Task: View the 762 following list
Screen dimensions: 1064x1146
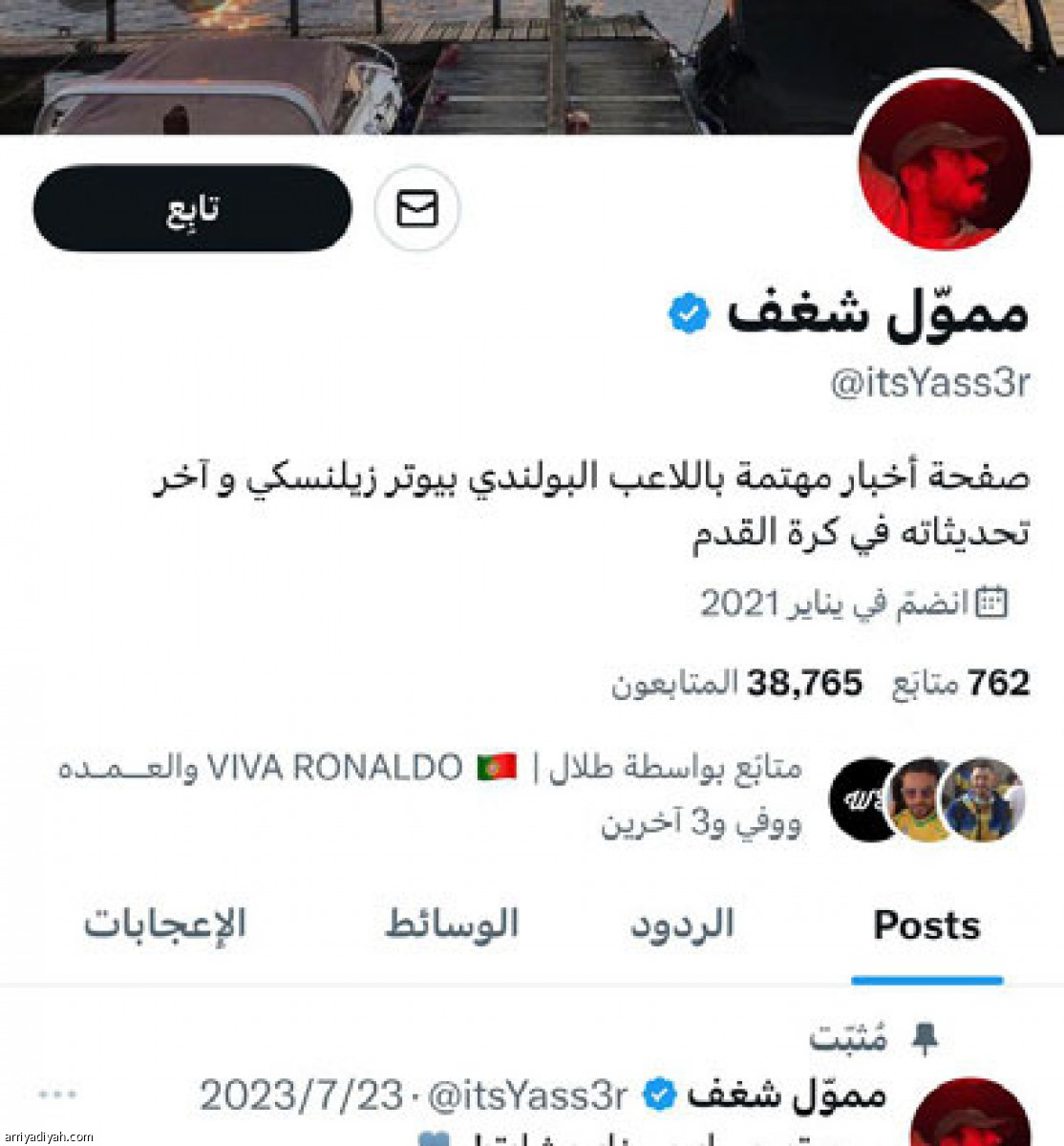Action: [960, 683]
